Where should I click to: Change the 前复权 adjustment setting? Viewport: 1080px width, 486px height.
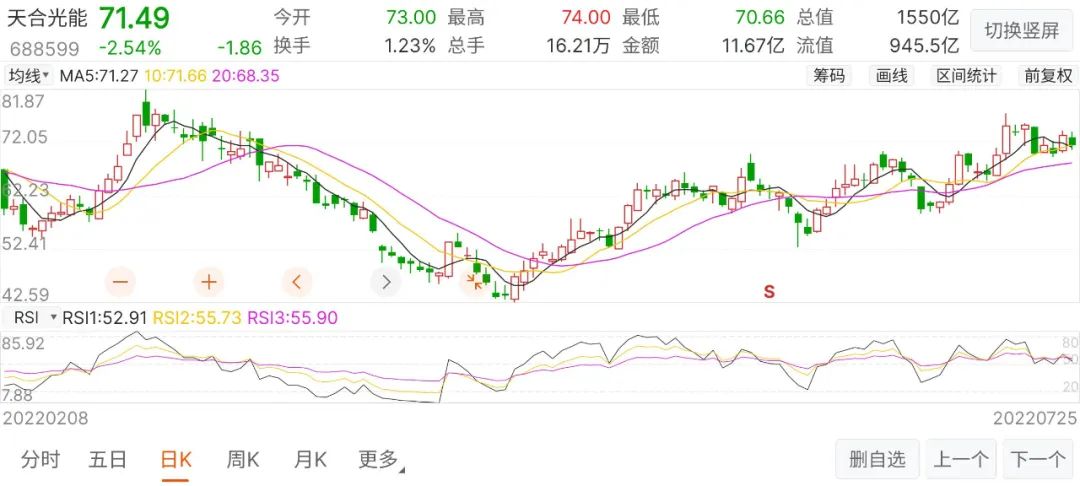click(1047, 76)
